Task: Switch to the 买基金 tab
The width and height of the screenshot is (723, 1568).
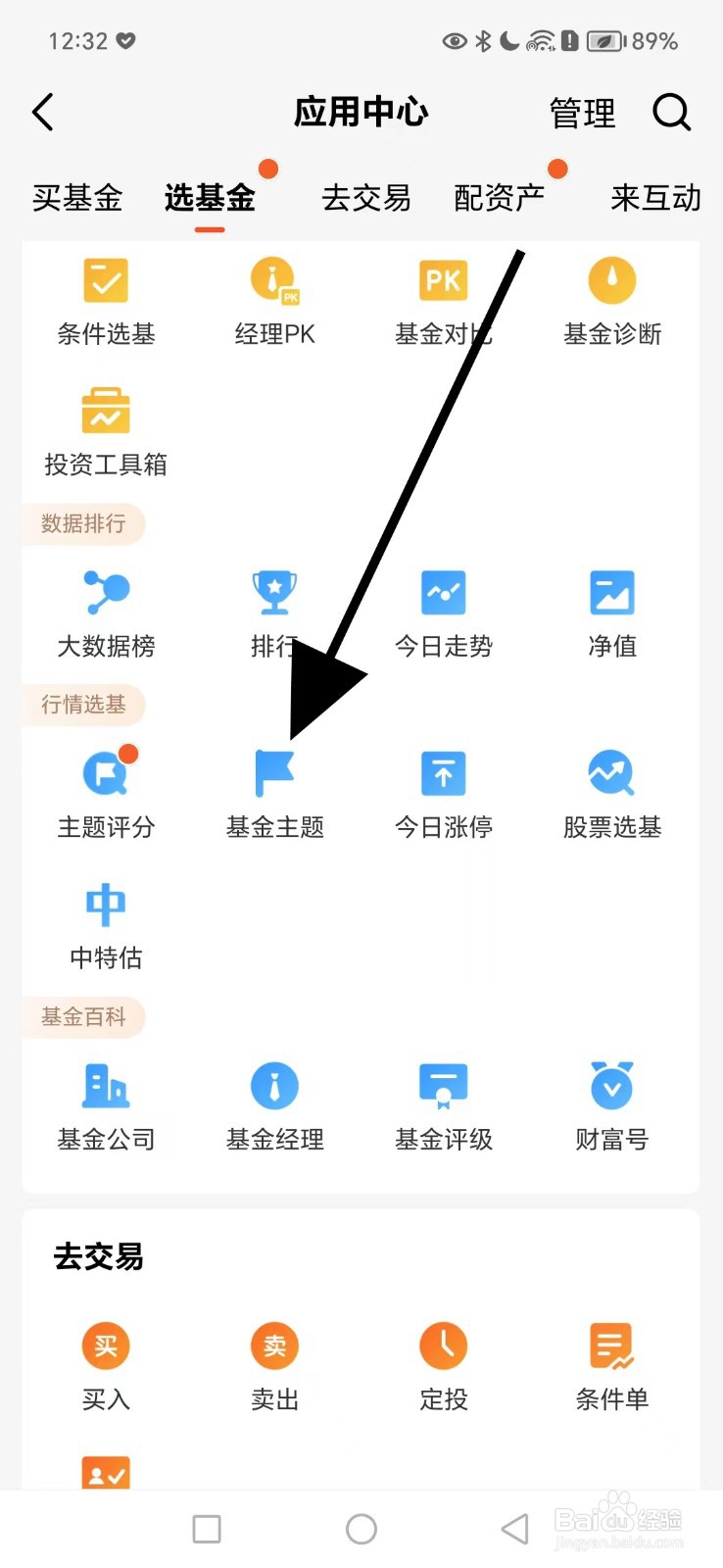Action: point(76,197)
